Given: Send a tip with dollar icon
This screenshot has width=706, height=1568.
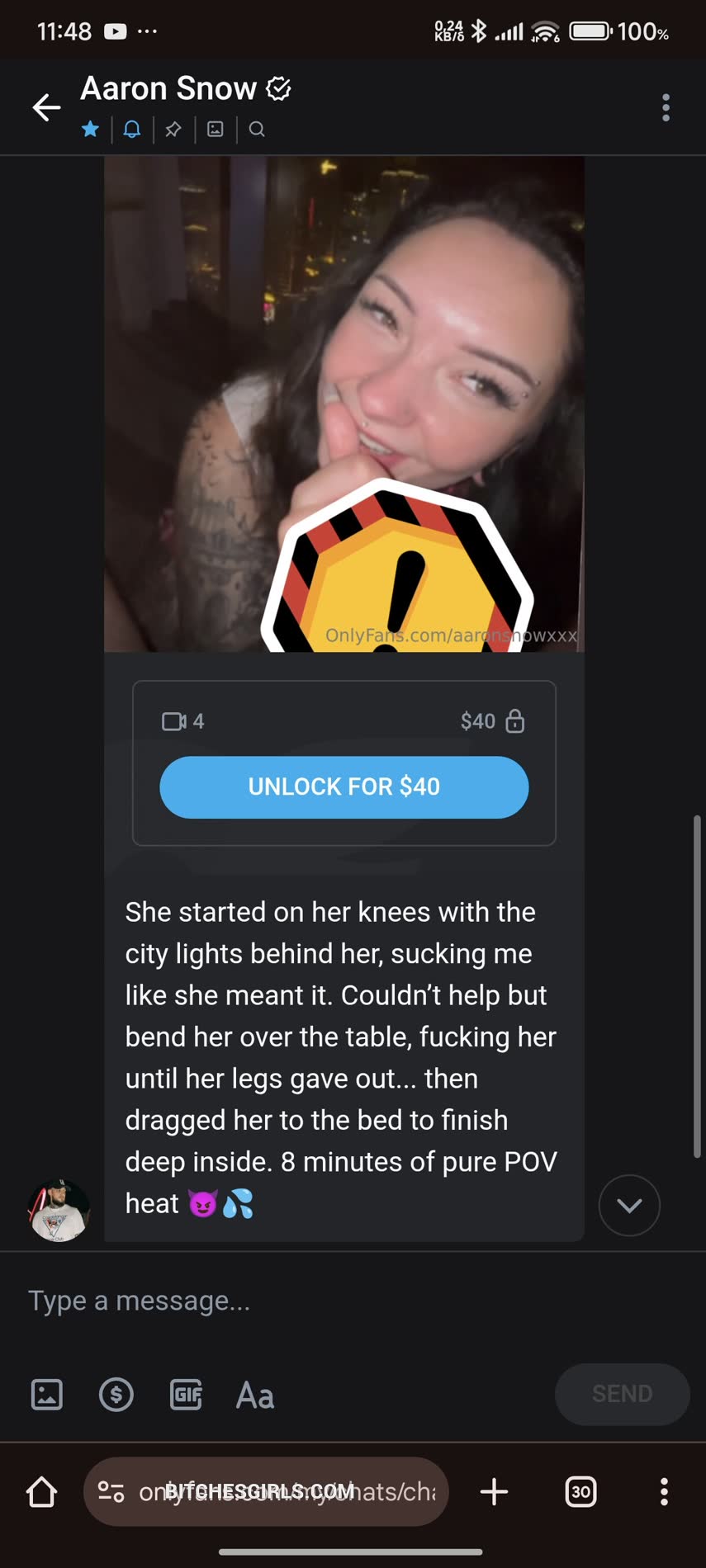Looking at the screenshot, I should pyautogui.click(x=116, y=1395).
